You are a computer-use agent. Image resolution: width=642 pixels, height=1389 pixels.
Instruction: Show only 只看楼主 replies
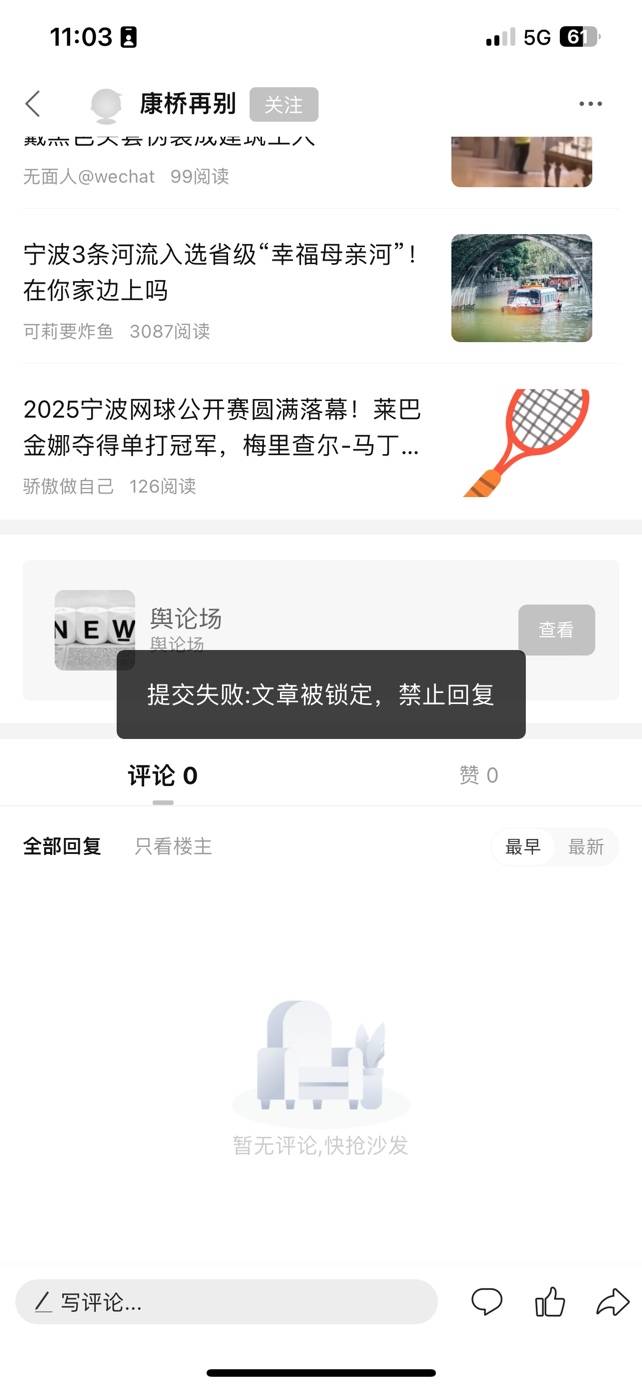pyautogui.click(x=173, y=847)
